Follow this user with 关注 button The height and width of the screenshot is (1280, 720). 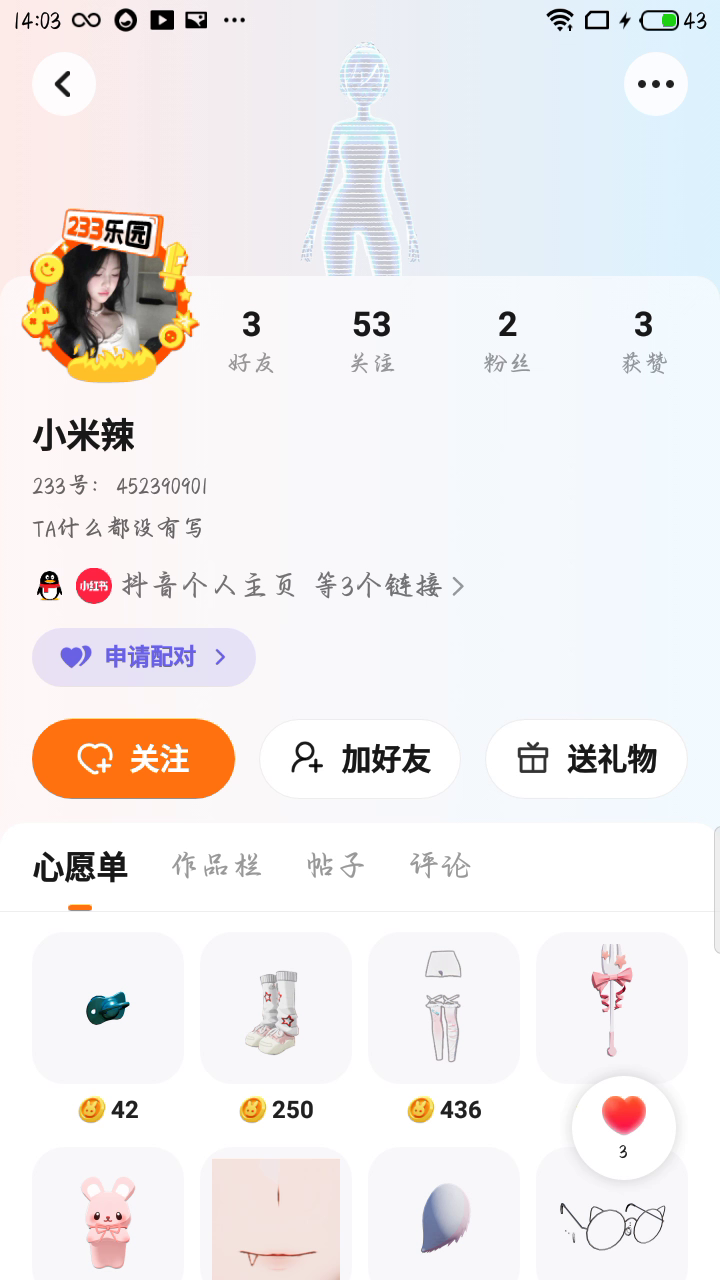(x=134, y=759)
